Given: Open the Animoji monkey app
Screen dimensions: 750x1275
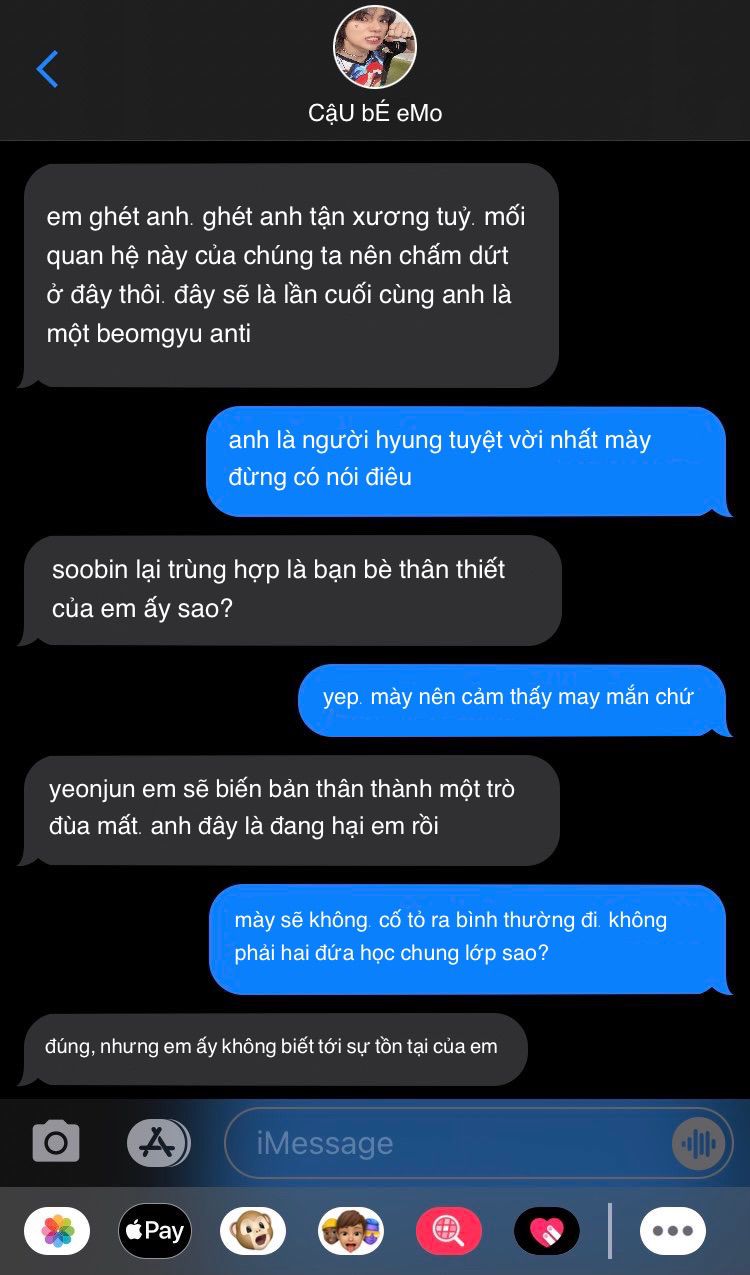Looking at the screenshot, I should point(253,1231).
